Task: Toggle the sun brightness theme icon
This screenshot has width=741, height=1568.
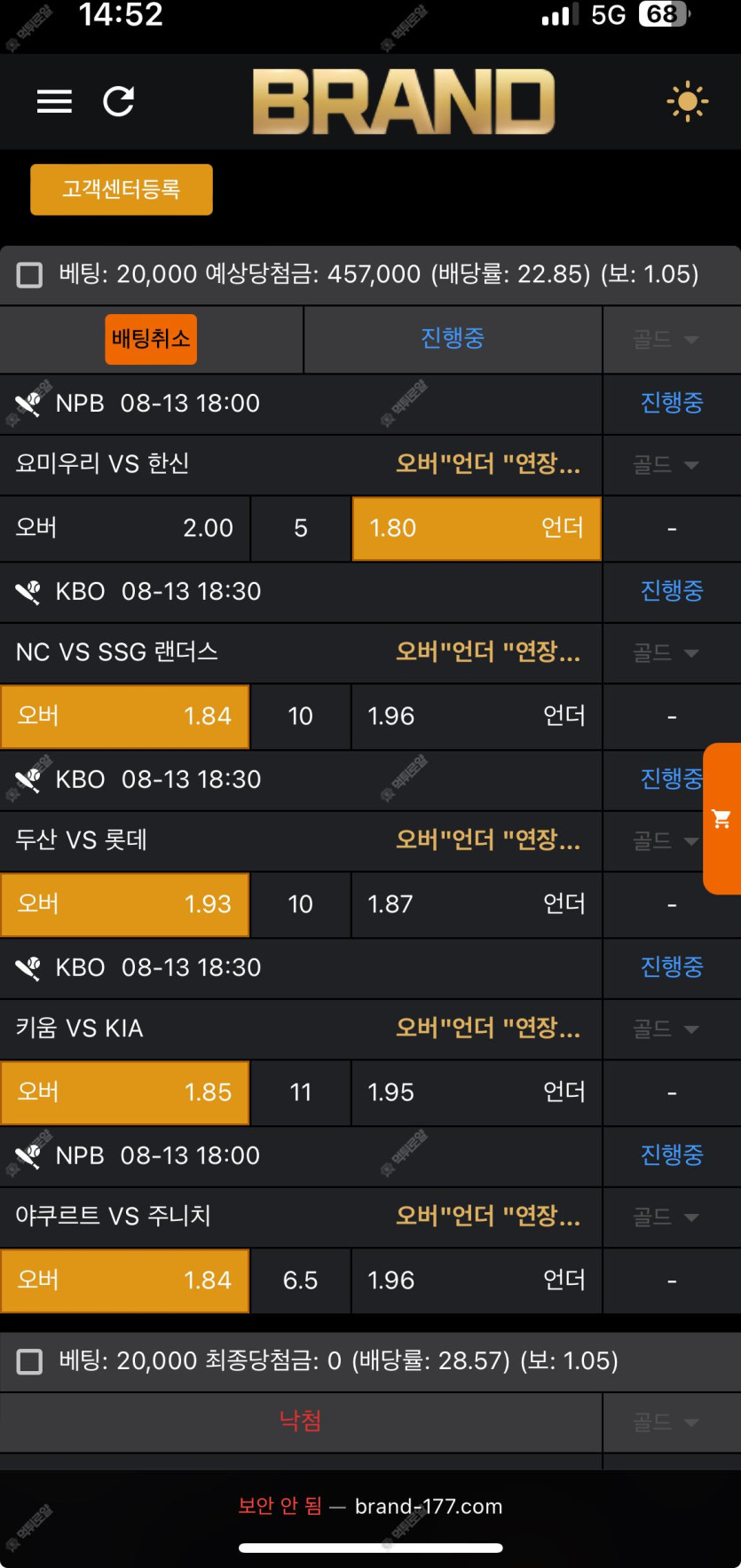Action: 687,102
